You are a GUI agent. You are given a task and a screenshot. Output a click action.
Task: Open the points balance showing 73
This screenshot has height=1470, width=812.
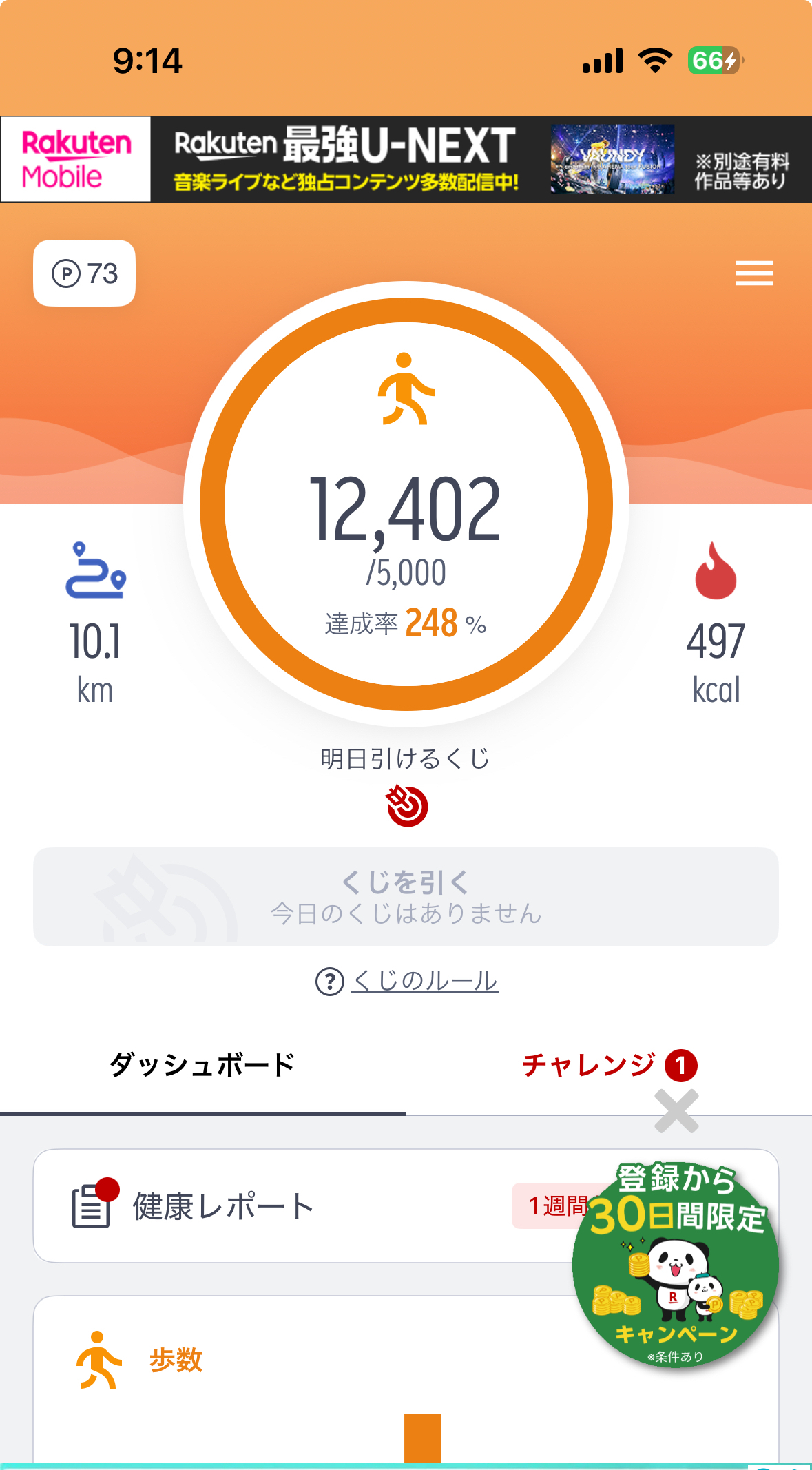(x=84, y=273)
